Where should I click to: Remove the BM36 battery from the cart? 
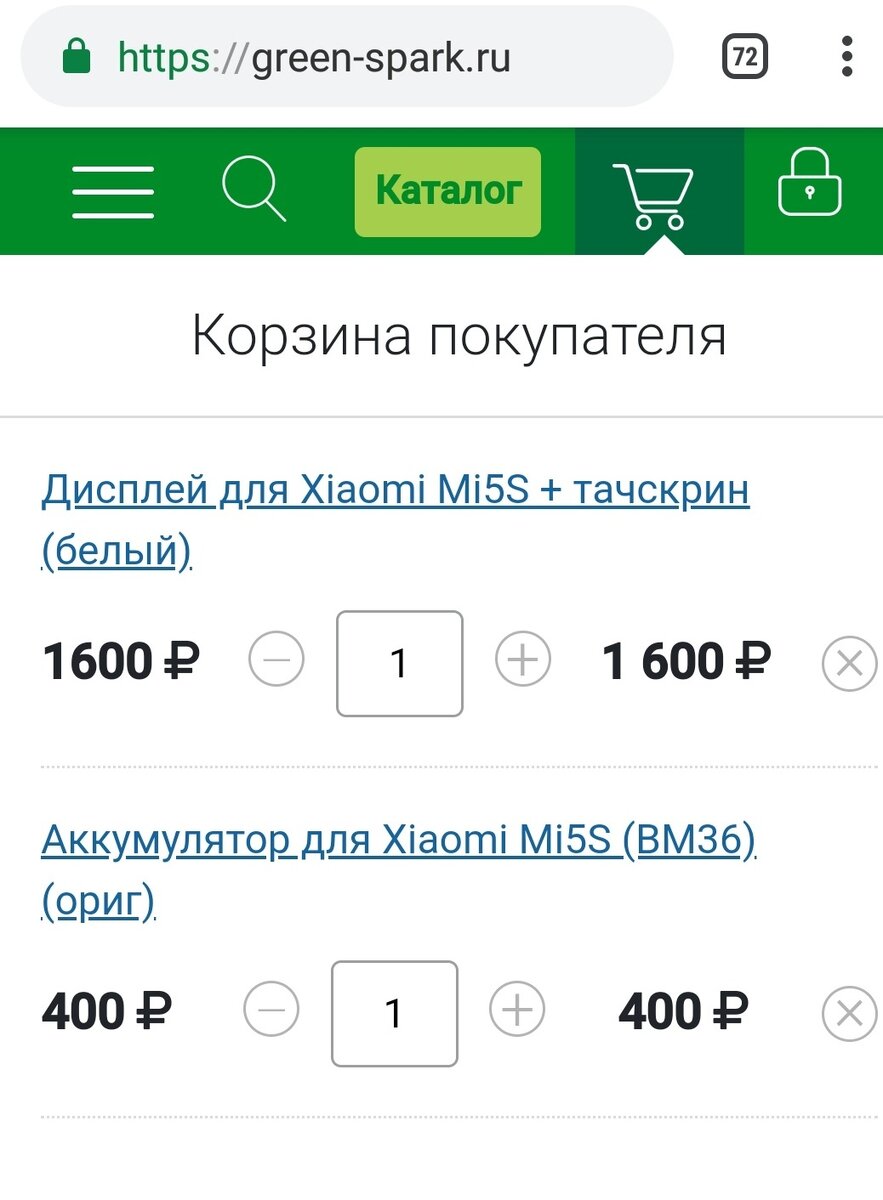tap(849, 1013)
